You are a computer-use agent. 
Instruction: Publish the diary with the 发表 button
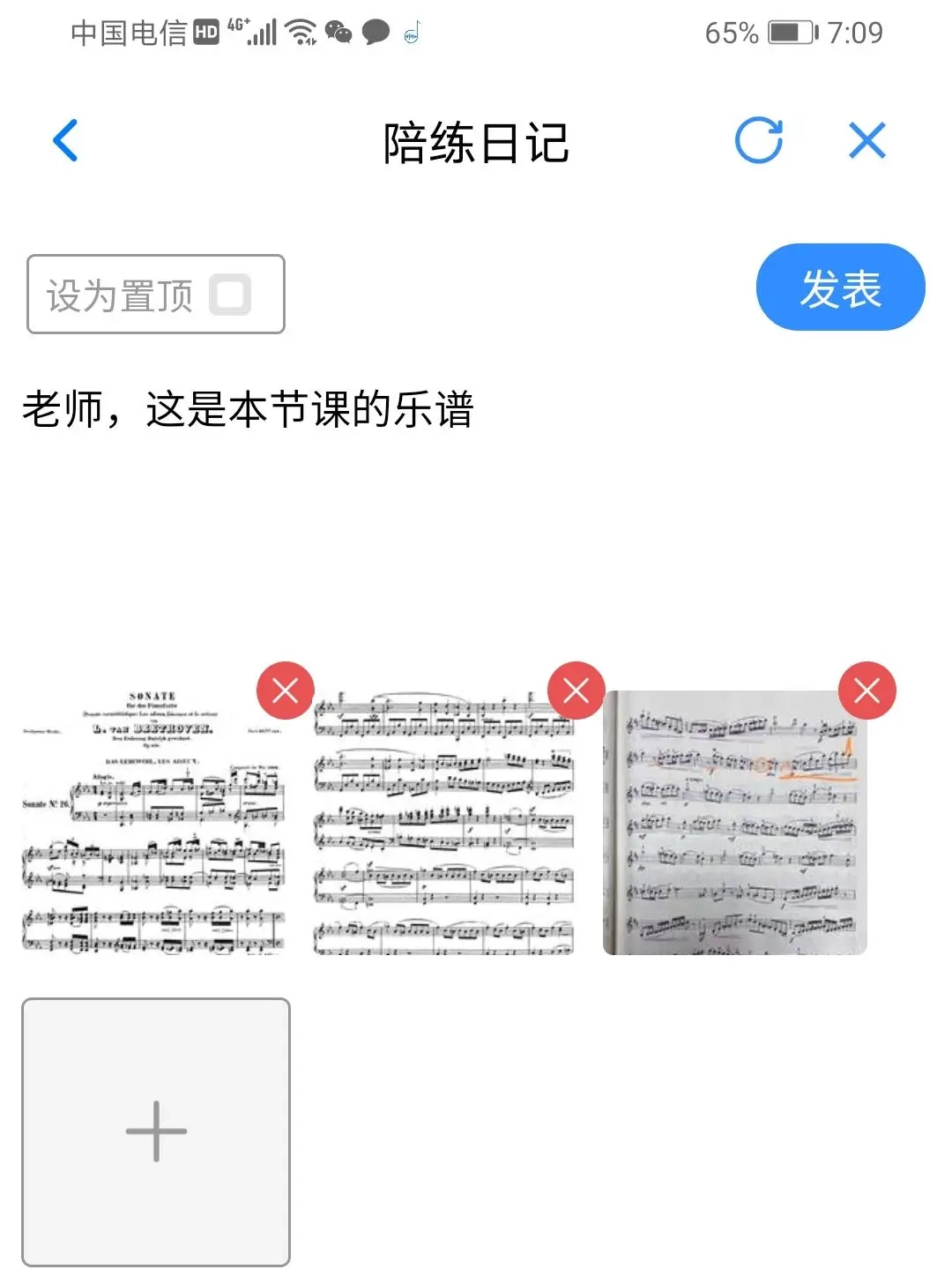pyautogui.click(x=840, y=288)
